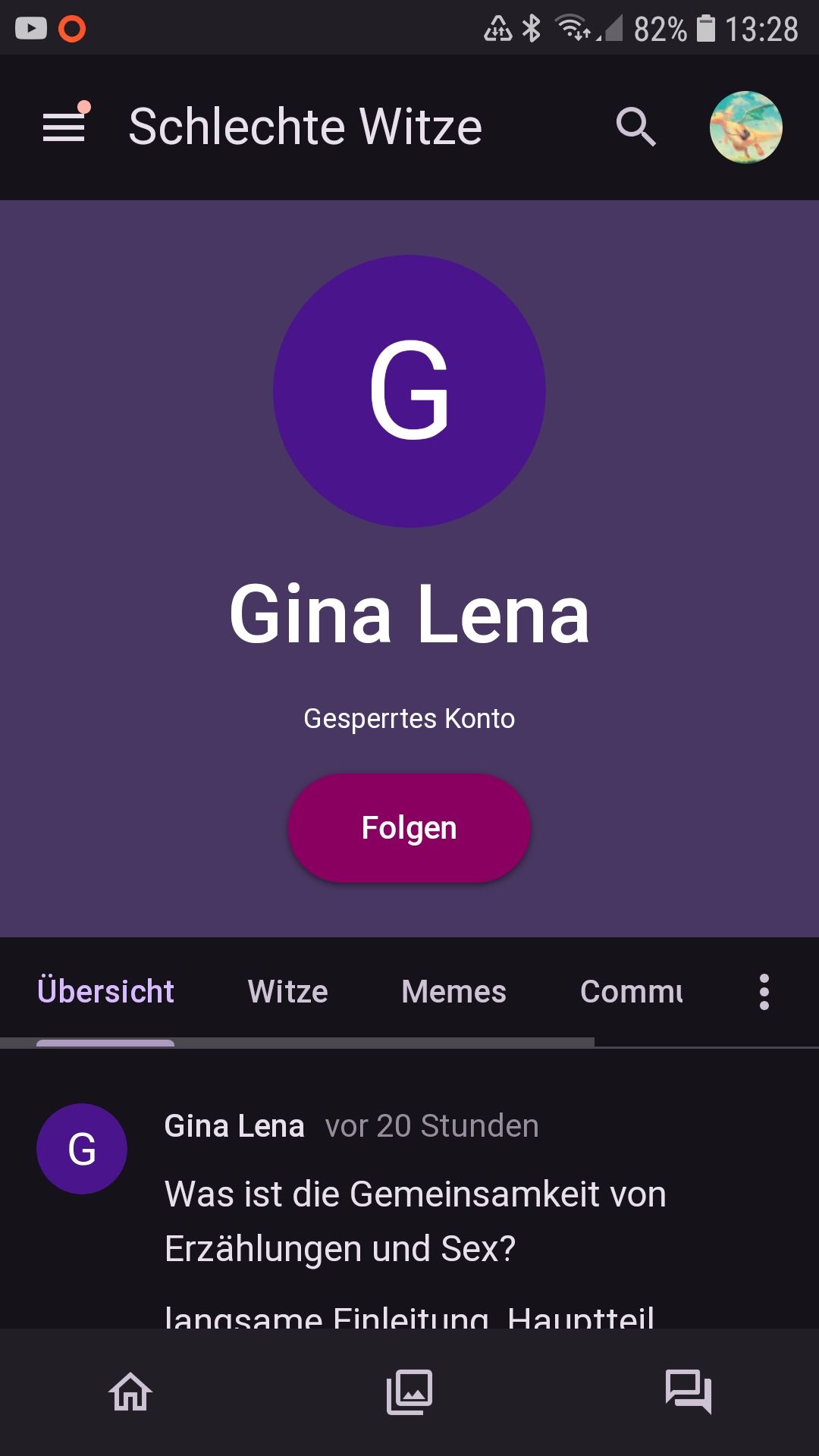This screenshot has width=819, height=1456.
Task: Open the chat bubbles tab in the bottom bar
Action: 689,1392
